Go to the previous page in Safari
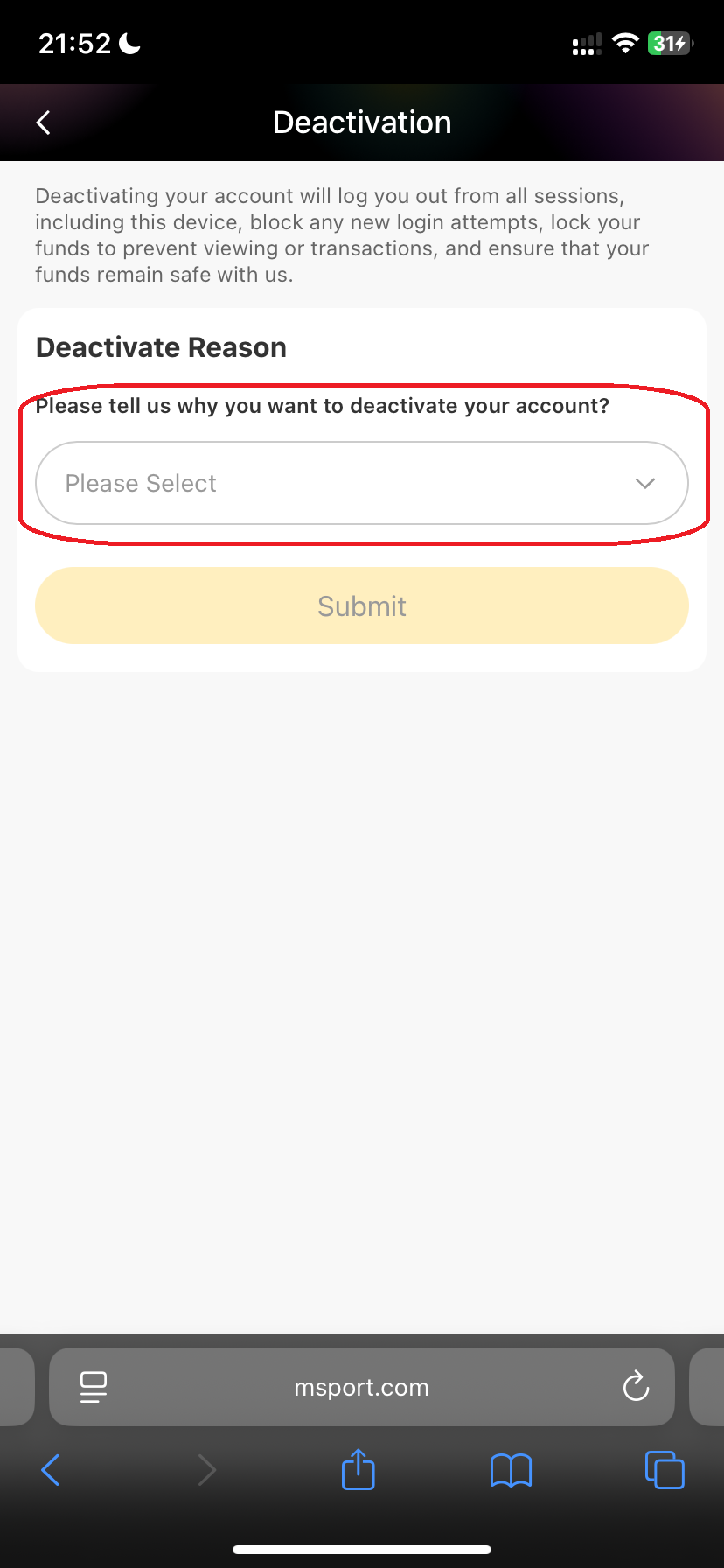Viewport: 724px width, 1568px height. [51, 1470]
